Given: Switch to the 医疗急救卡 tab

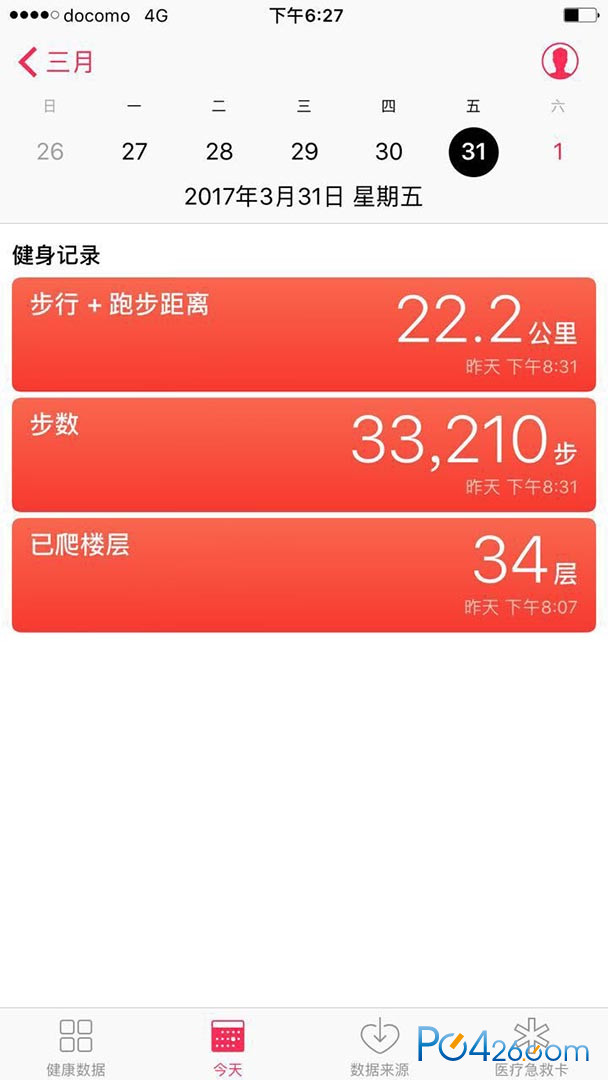Looking at the screenshot, I should click(532, 1047).
